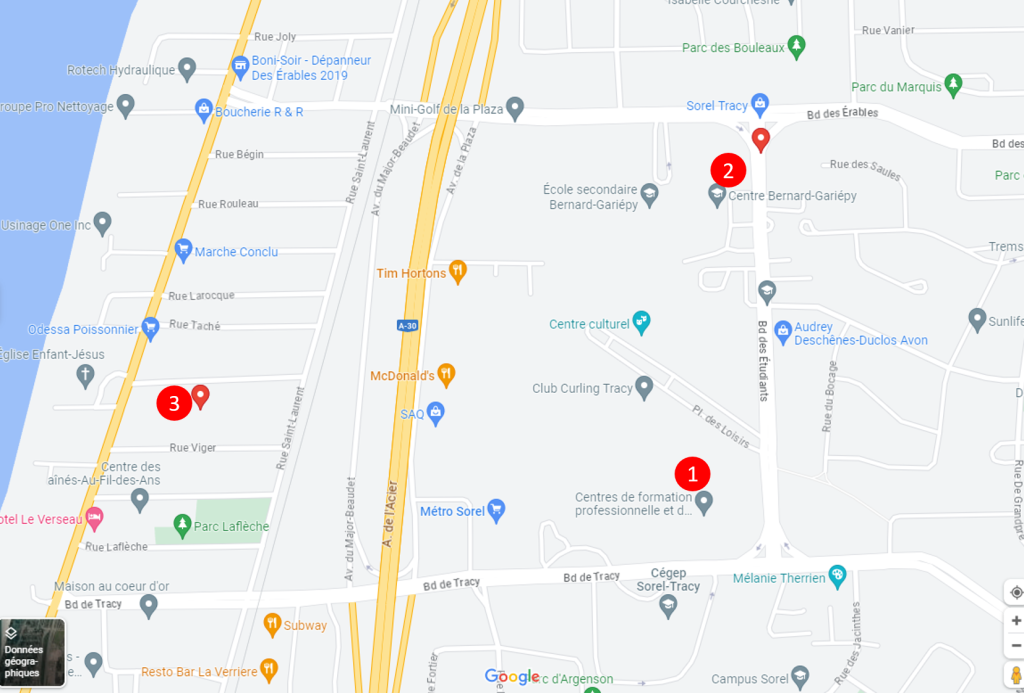
Task: Open Boucherie R & R marker
Action: click(202, 110)
